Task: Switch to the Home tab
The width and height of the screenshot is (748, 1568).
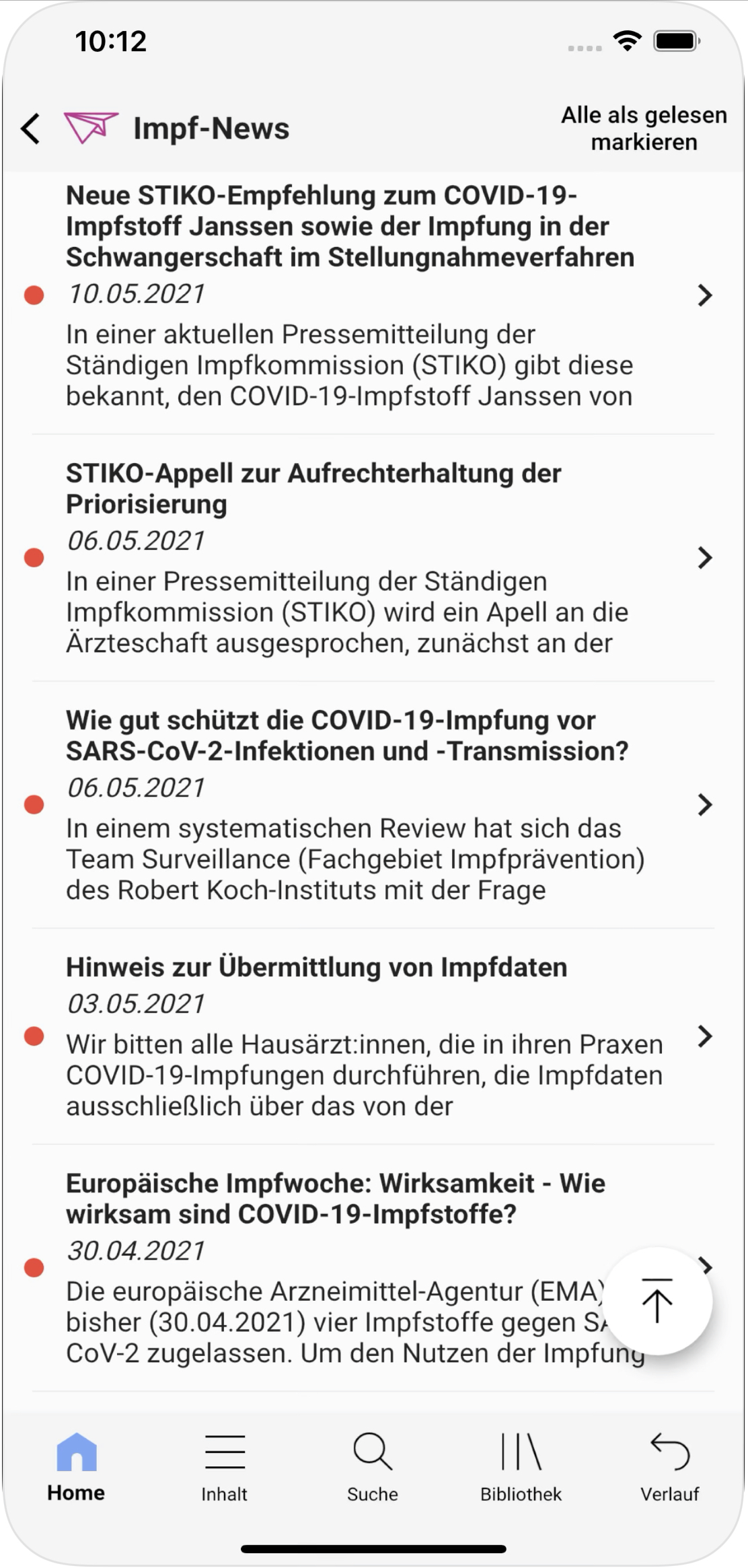Action: point(76,1467)
